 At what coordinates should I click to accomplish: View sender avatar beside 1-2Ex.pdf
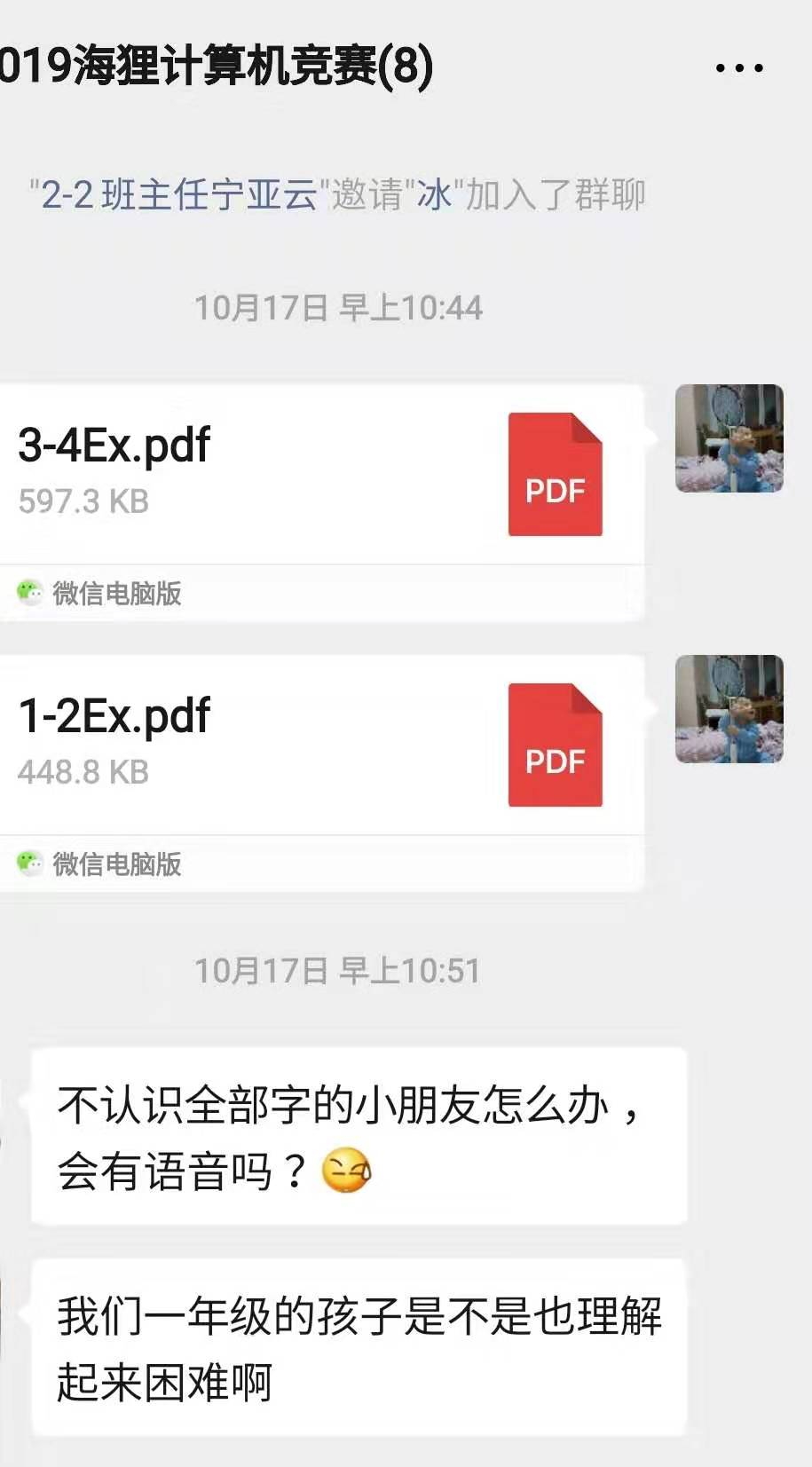pyautogui.click(x=729, y=709)
